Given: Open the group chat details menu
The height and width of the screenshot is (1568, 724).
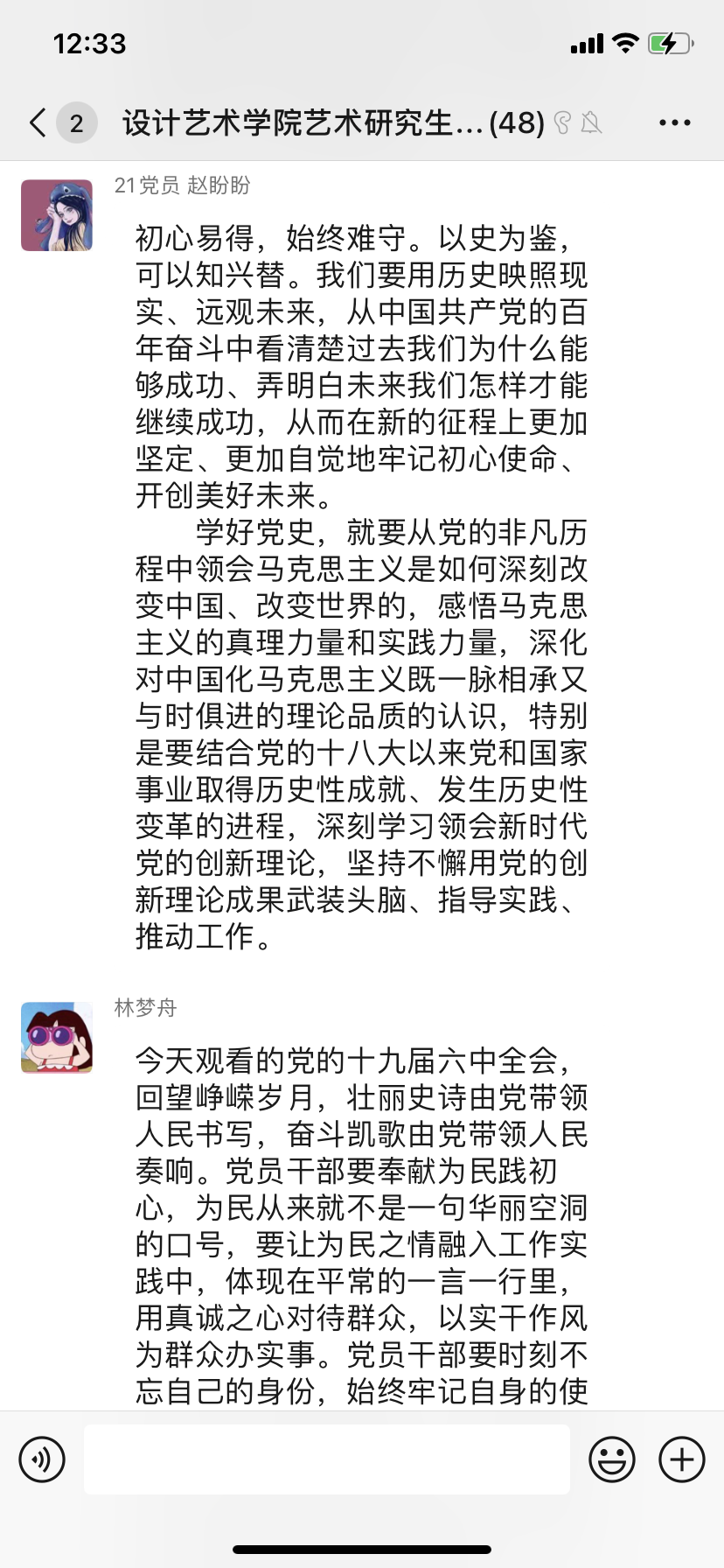Looking at the screenshot, I should click(x=674, y=123).
